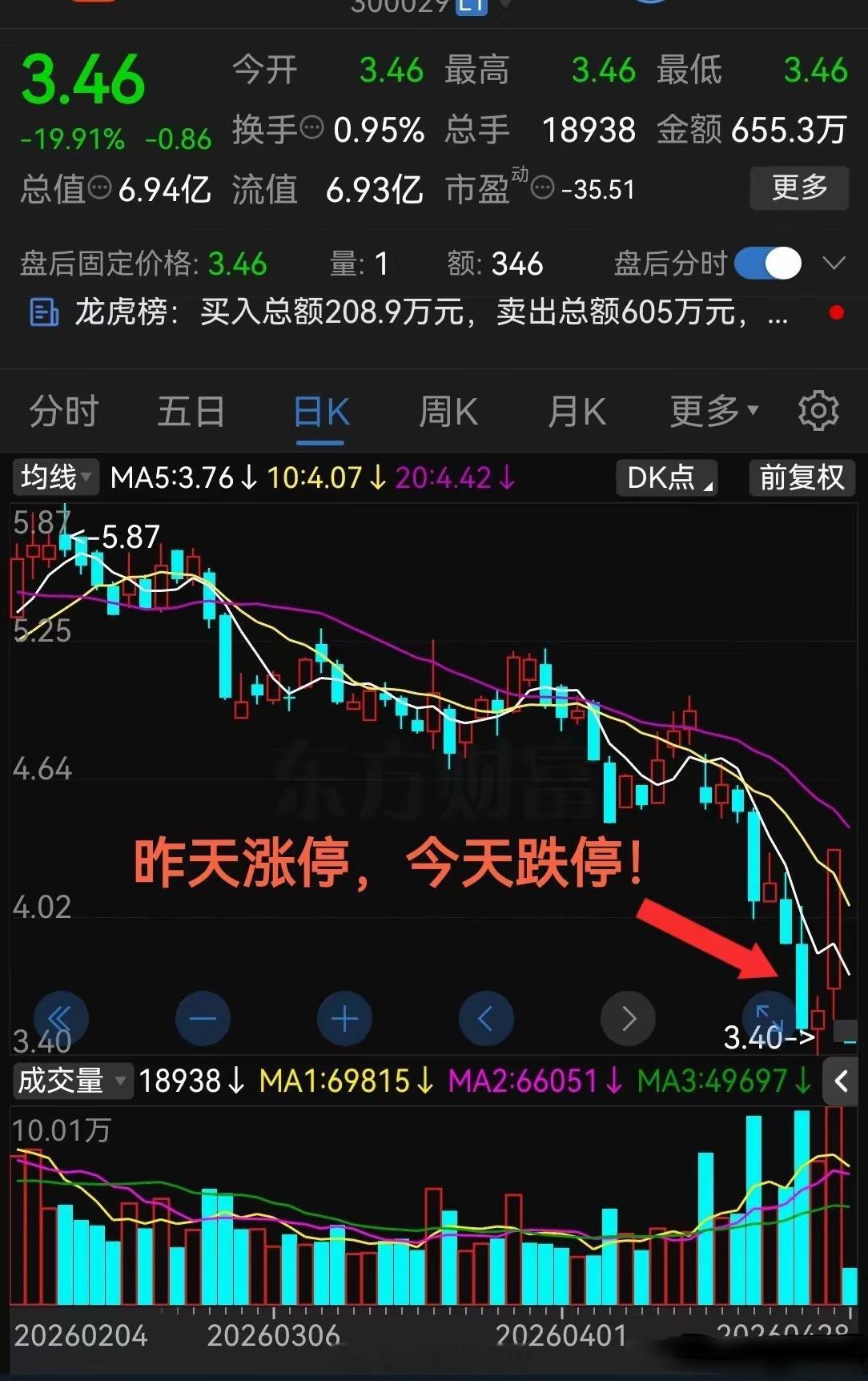Viewport: 868px width, 1381px height.
Task: Toggle 前复权 price adjustment mode
Action: point(801,477)
